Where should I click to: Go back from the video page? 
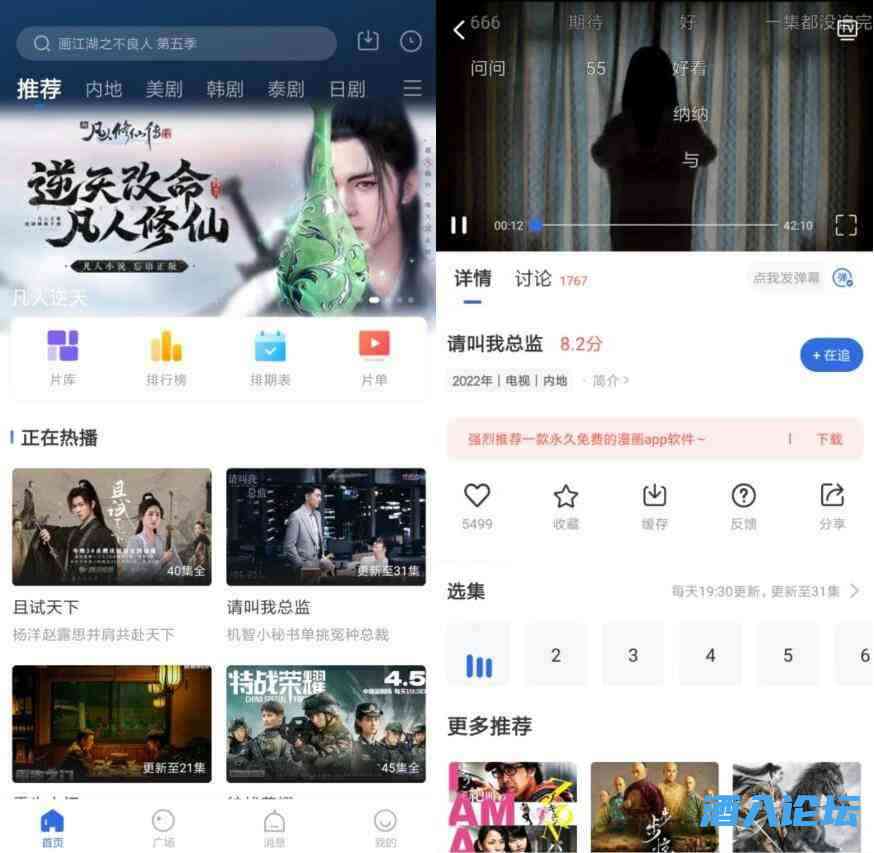click(x=459, y=30)
